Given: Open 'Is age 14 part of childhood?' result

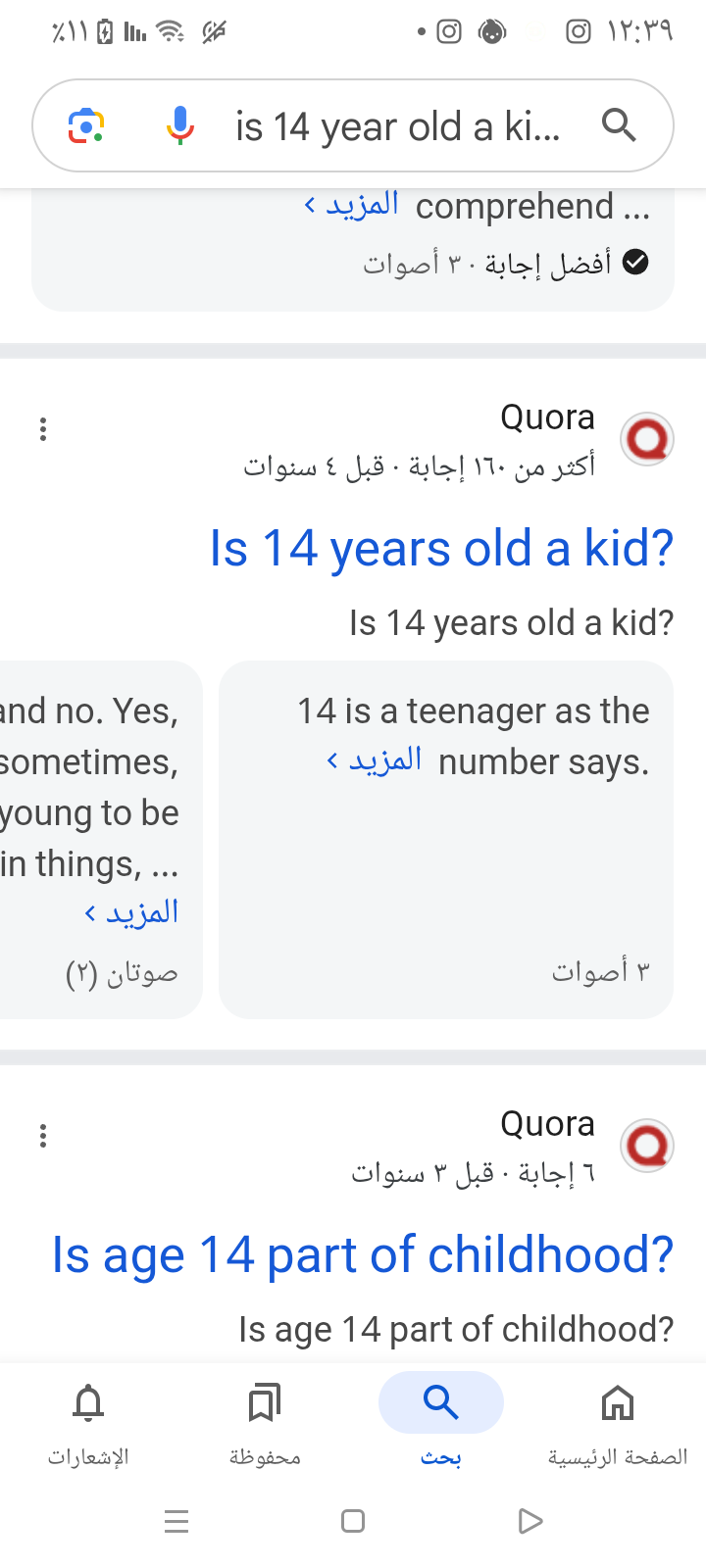Looking at the screenshot, I should tap(363, 1253).
